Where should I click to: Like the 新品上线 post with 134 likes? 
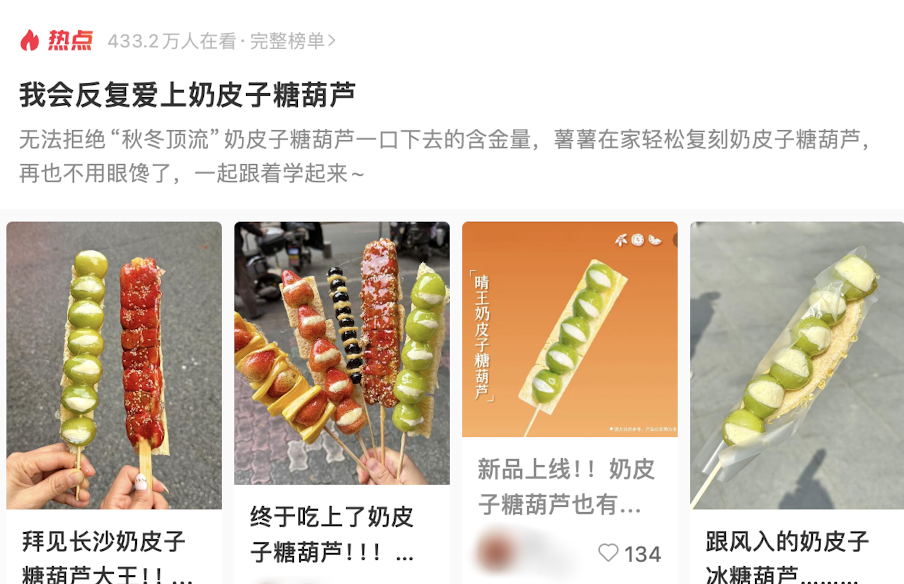point(608,553)
